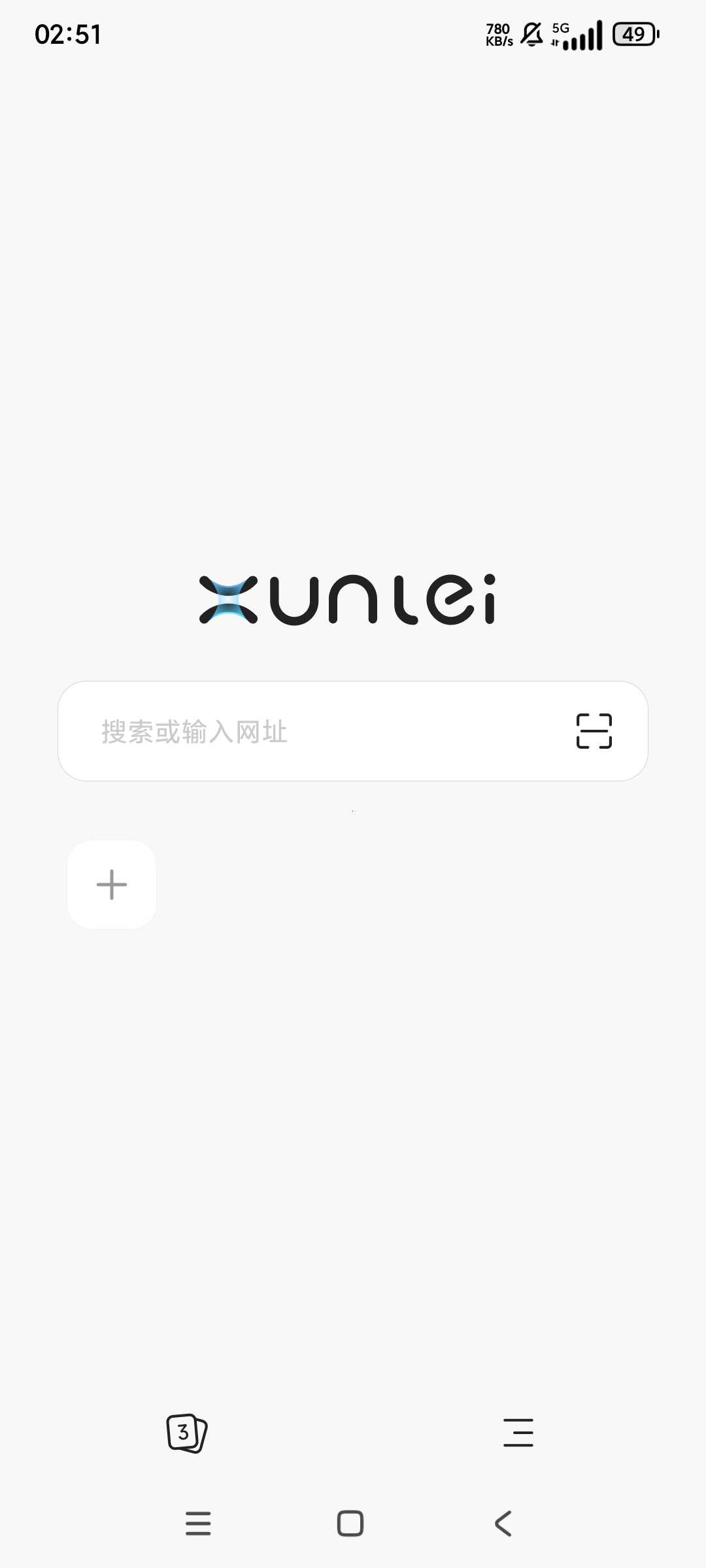Go back using system back arrow
Viewport: 706px width, 1568px height.
point(503,1524)
